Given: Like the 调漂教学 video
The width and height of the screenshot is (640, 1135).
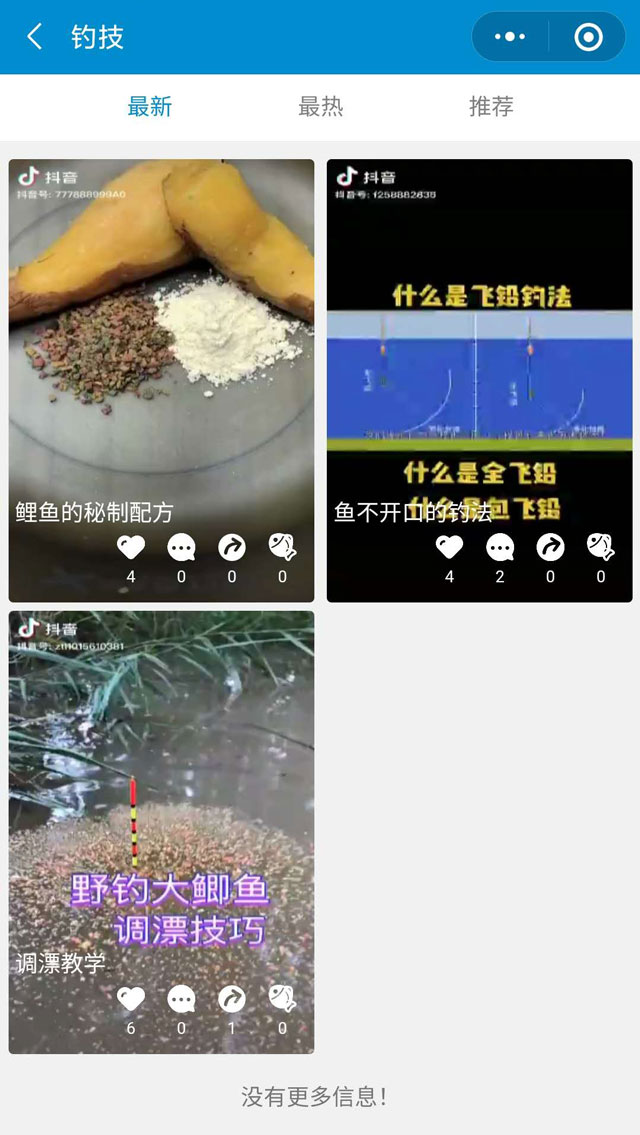Looking at the screenshot, I should coord(131,998).
